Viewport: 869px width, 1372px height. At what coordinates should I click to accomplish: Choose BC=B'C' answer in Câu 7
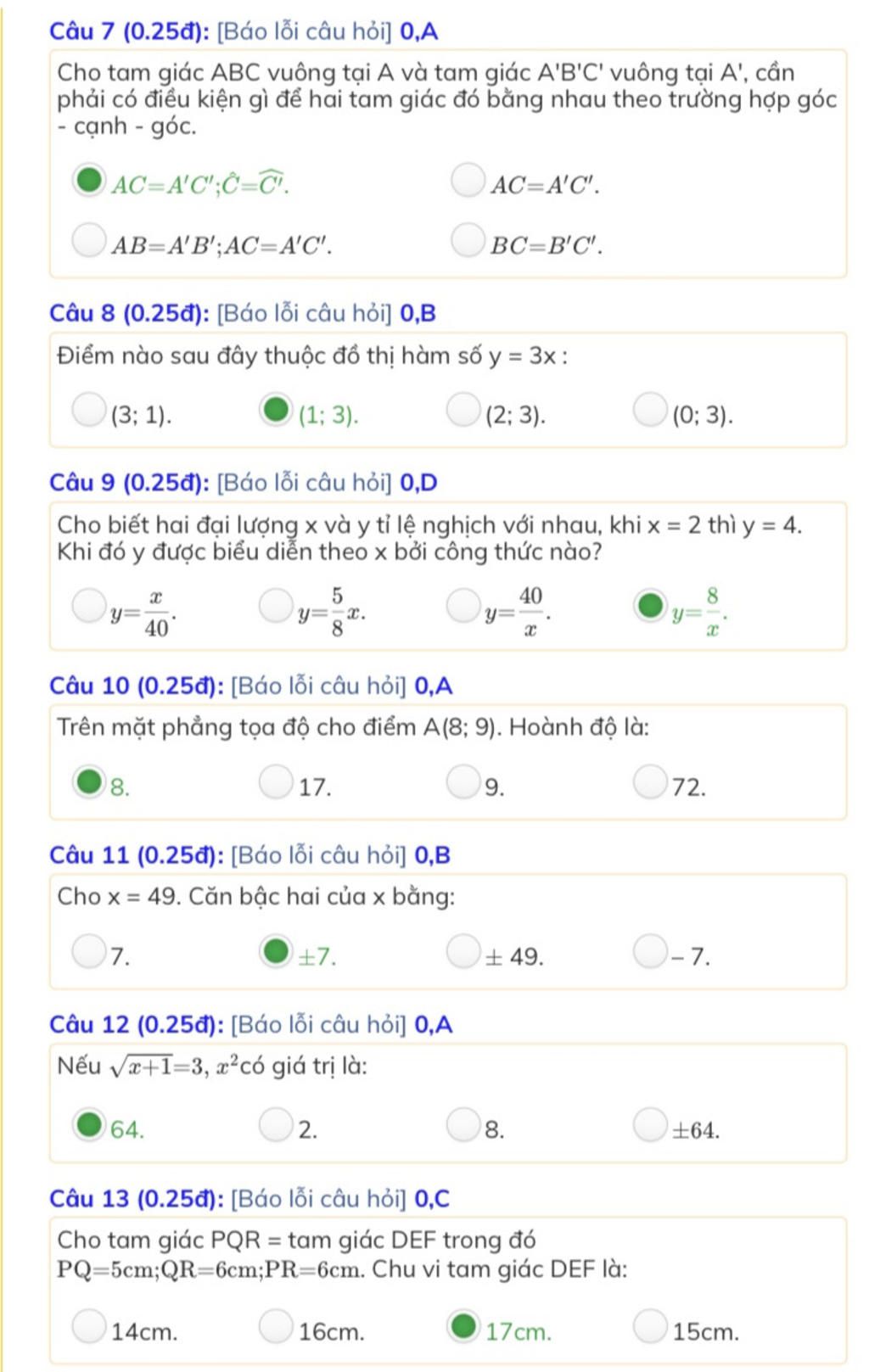(467, 240)
